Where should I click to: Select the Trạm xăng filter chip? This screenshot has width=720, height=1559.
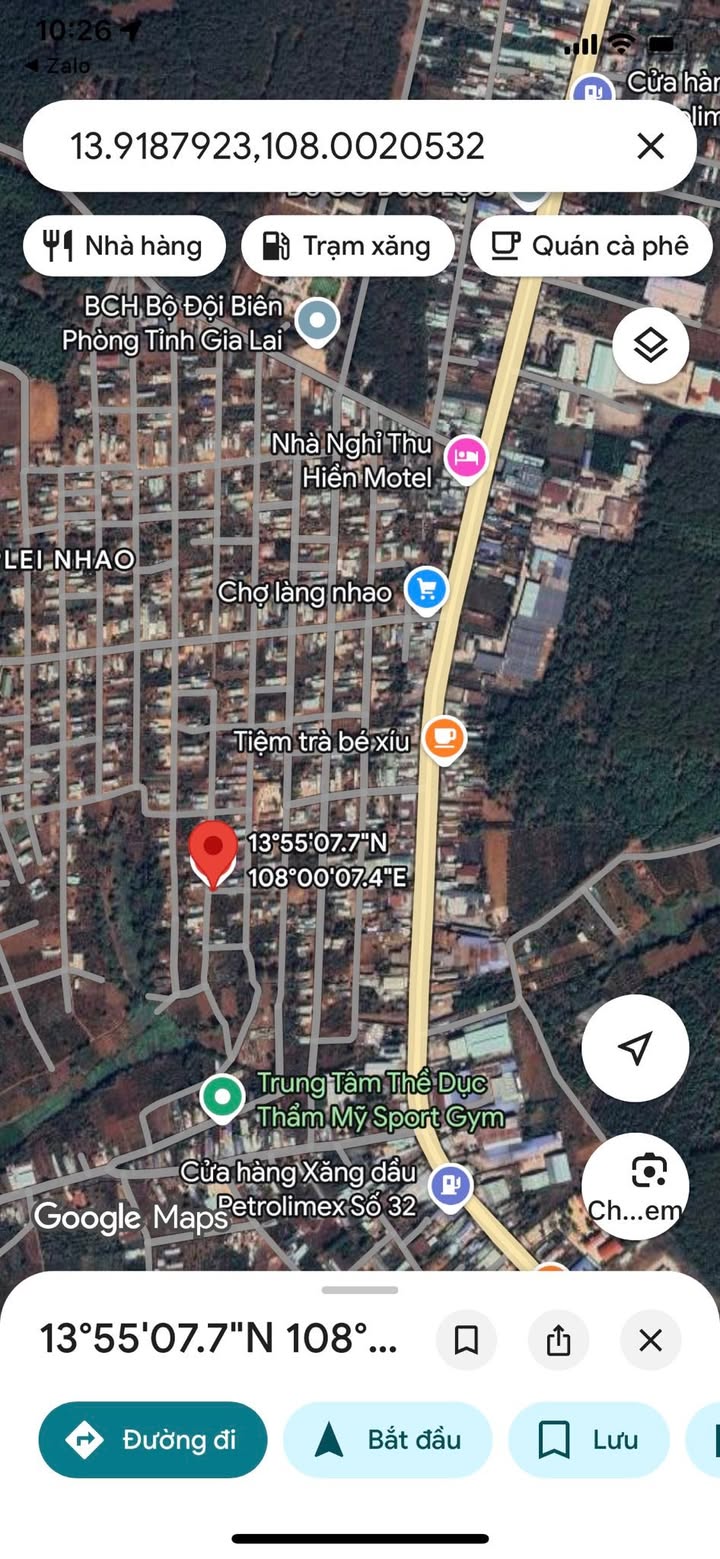347,246
